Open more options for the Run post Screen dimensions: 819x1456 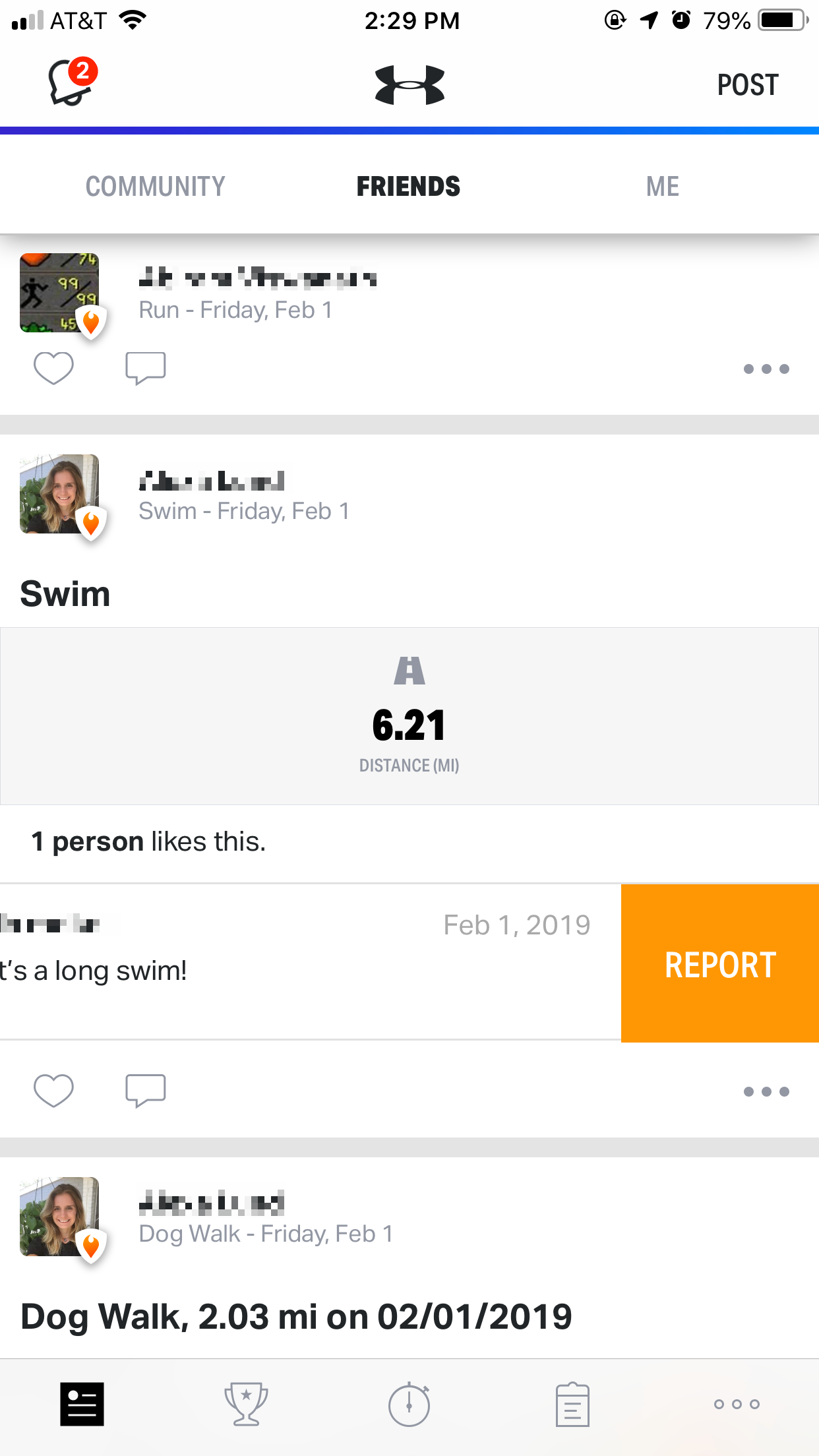766,369
